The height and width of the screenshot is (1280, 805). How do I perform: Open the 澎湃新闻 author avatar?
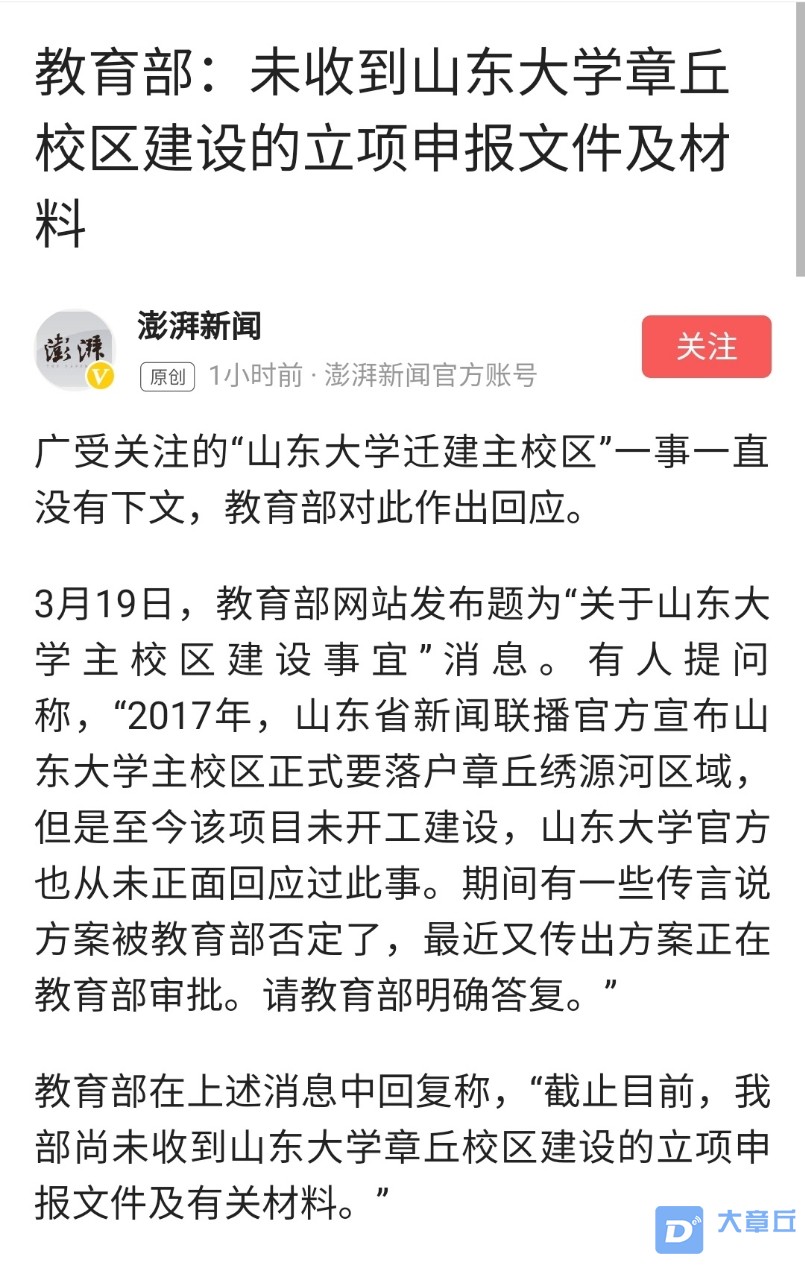tap(76, 350)
